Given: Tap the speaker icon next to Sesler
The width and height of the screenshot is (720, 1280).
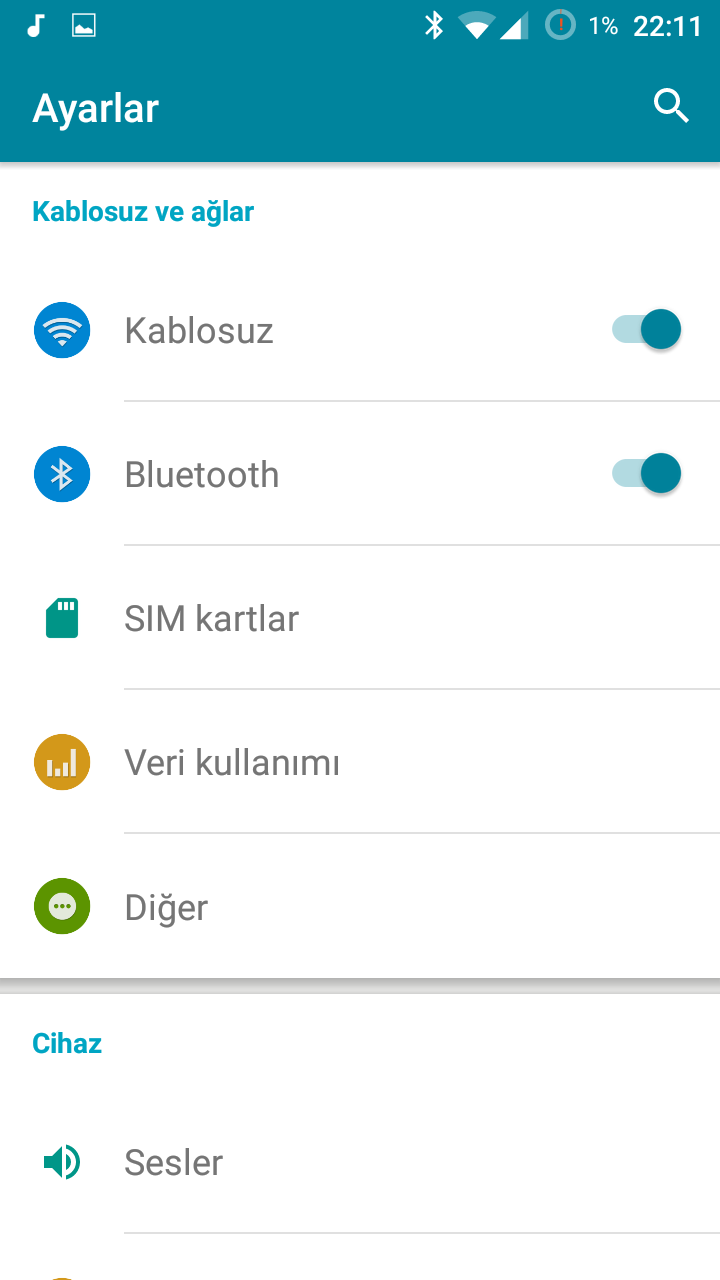Looking at the screenshot, I should (62, 1162).
